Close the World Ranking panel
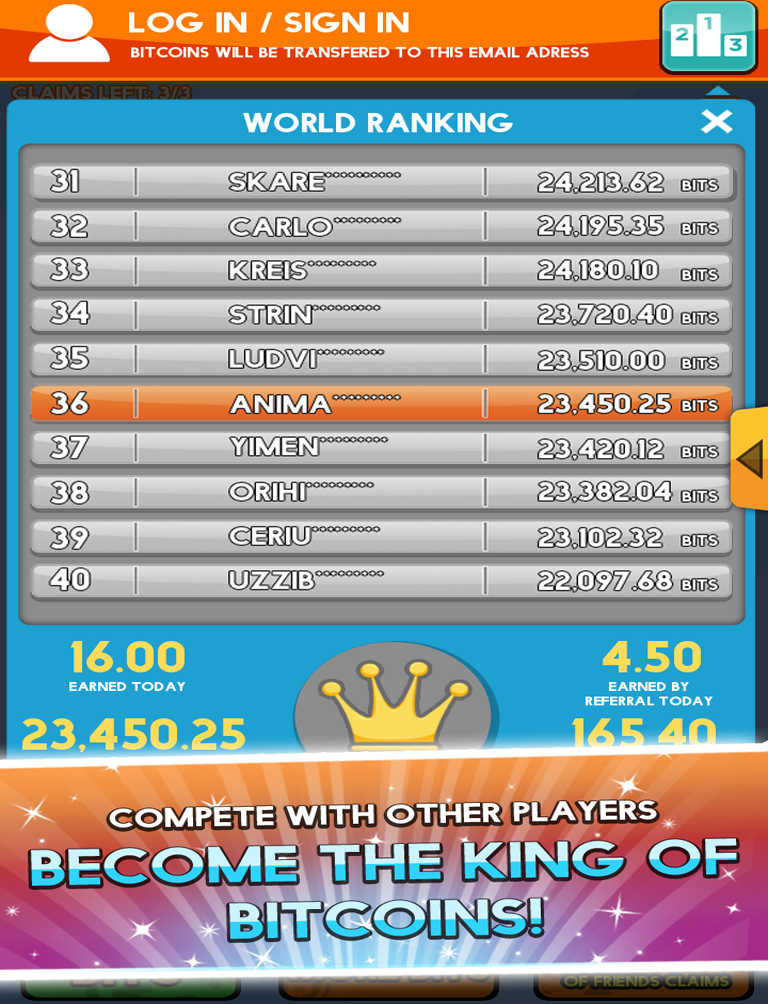The height and width of the screenshot is (1004, 768). tap(716, 122)
